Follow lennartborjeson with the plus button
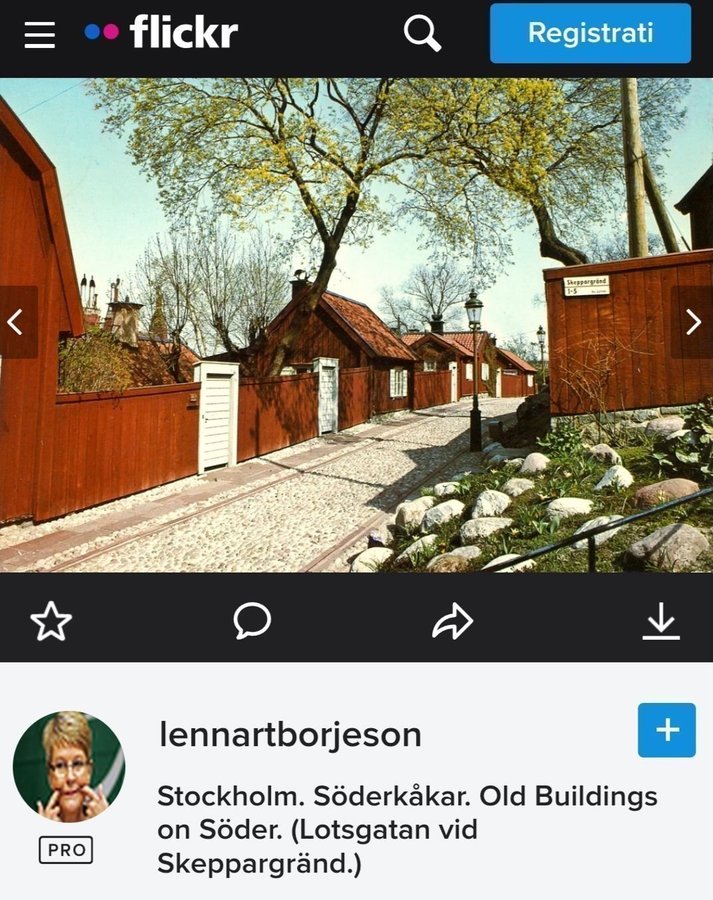Viewport: 713px width, 900px height. pos(666,730)
